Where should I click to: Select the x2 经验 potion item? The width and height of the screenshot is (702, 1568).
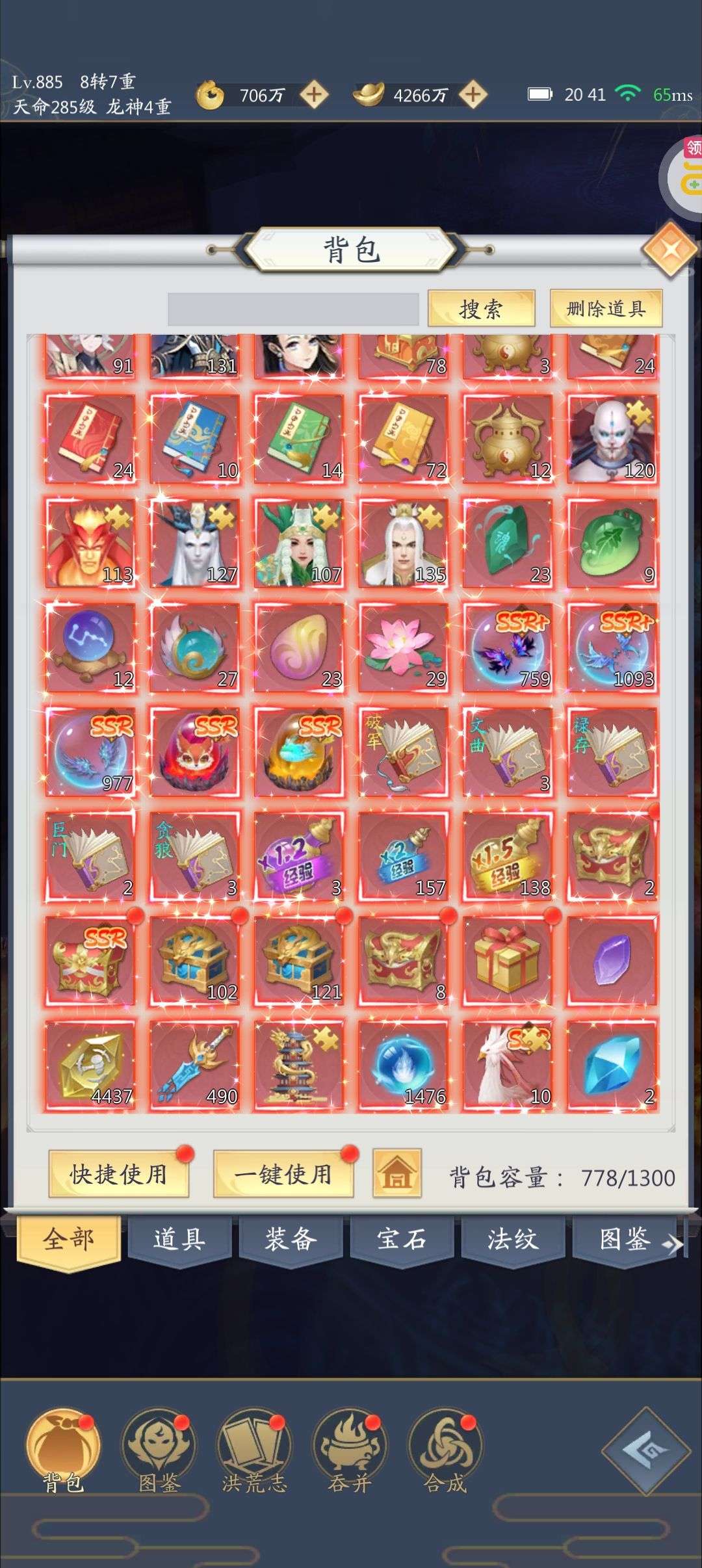(403, 856)
